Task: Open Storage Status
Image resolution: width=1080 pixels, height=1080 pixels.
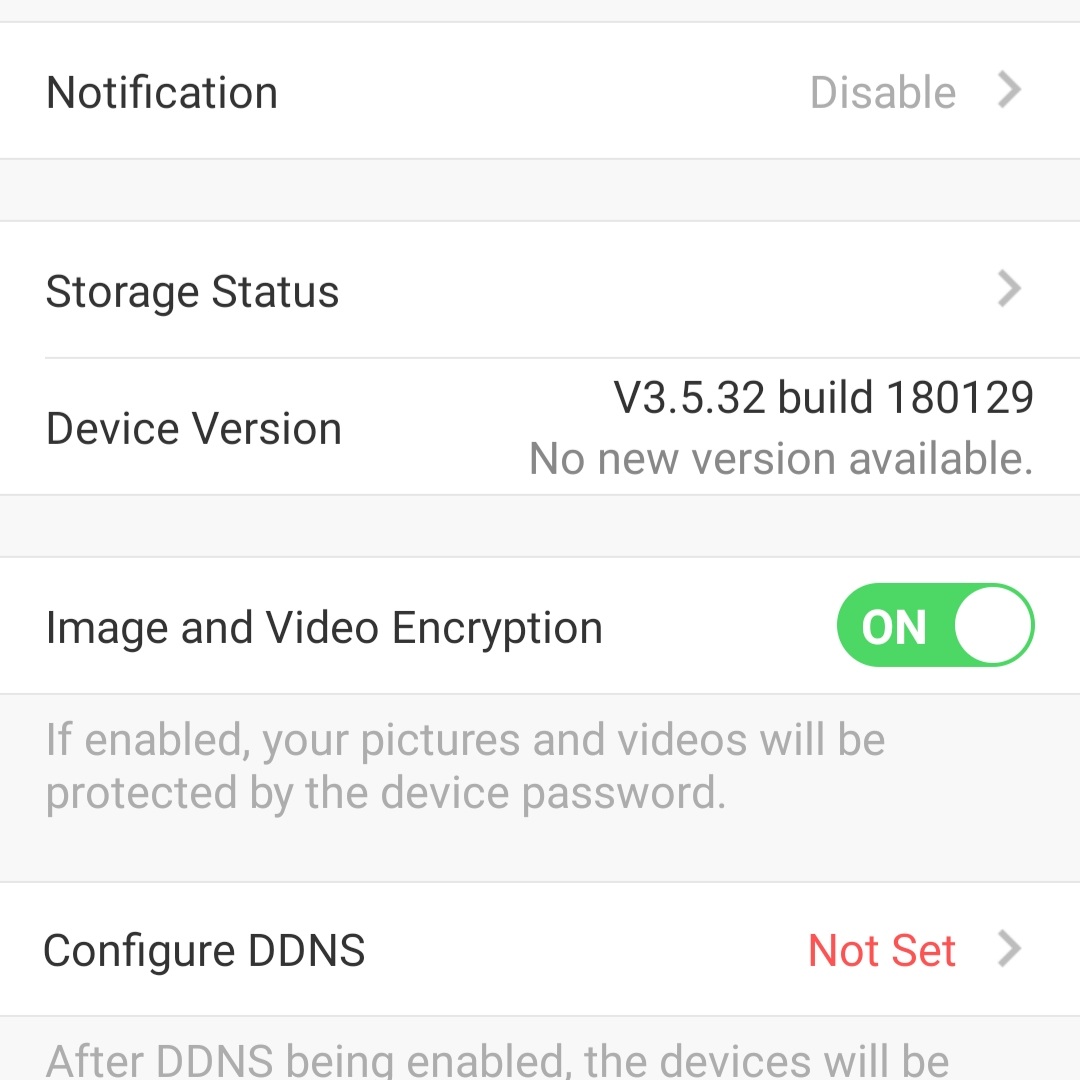Action: 540,291
